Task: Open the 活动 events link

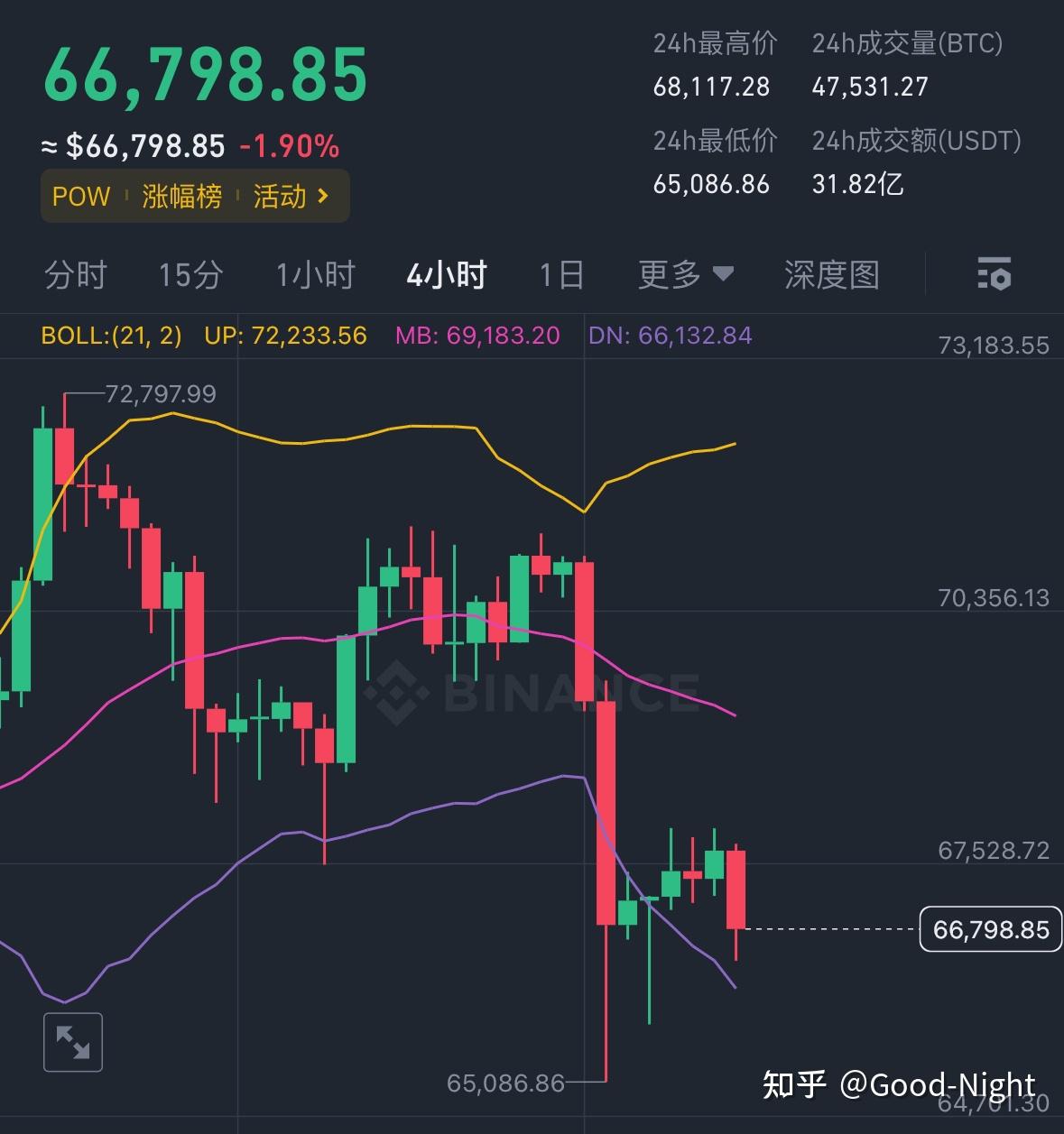Action: pos(291,196)
